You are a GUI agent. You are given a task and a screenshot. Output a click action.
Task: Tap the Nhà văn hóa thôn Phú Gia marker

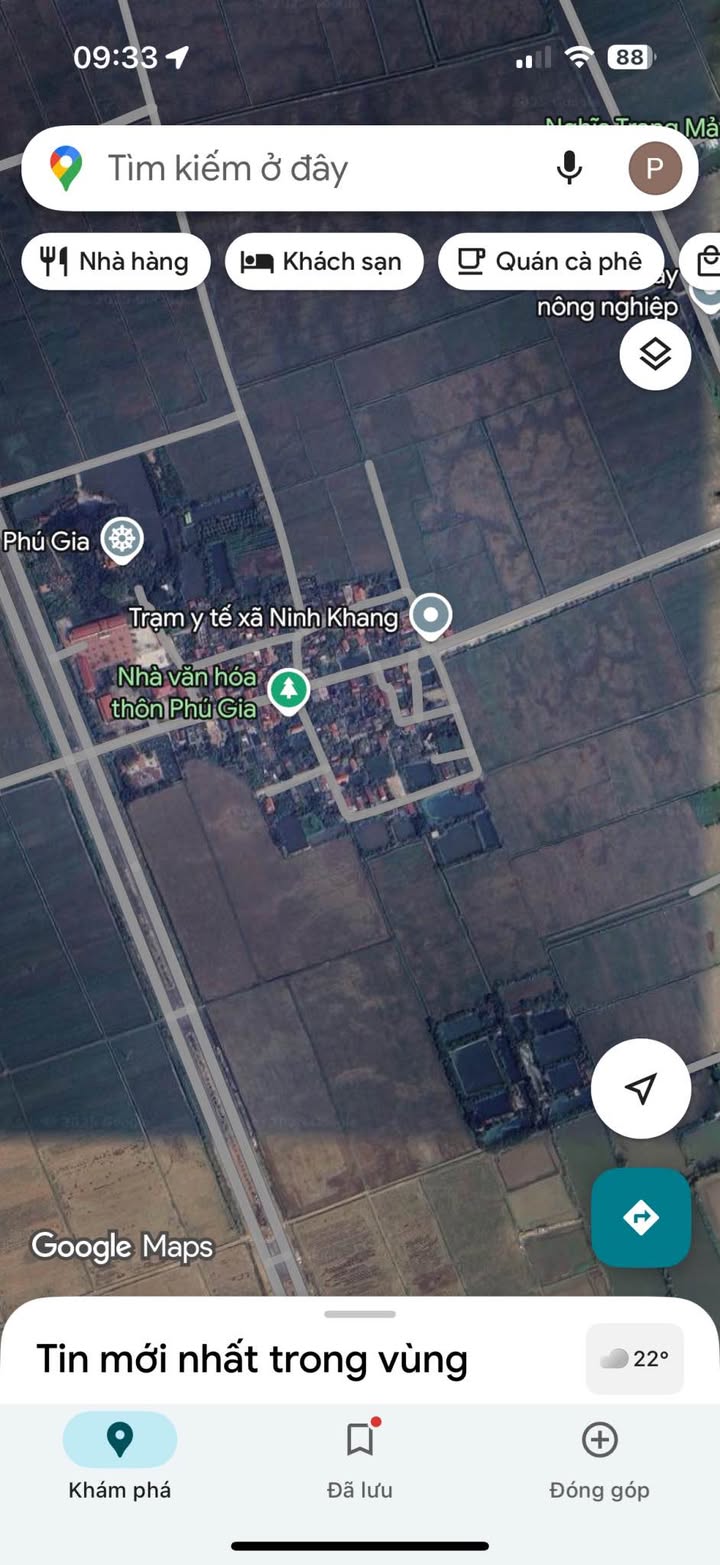click(289, 690)
